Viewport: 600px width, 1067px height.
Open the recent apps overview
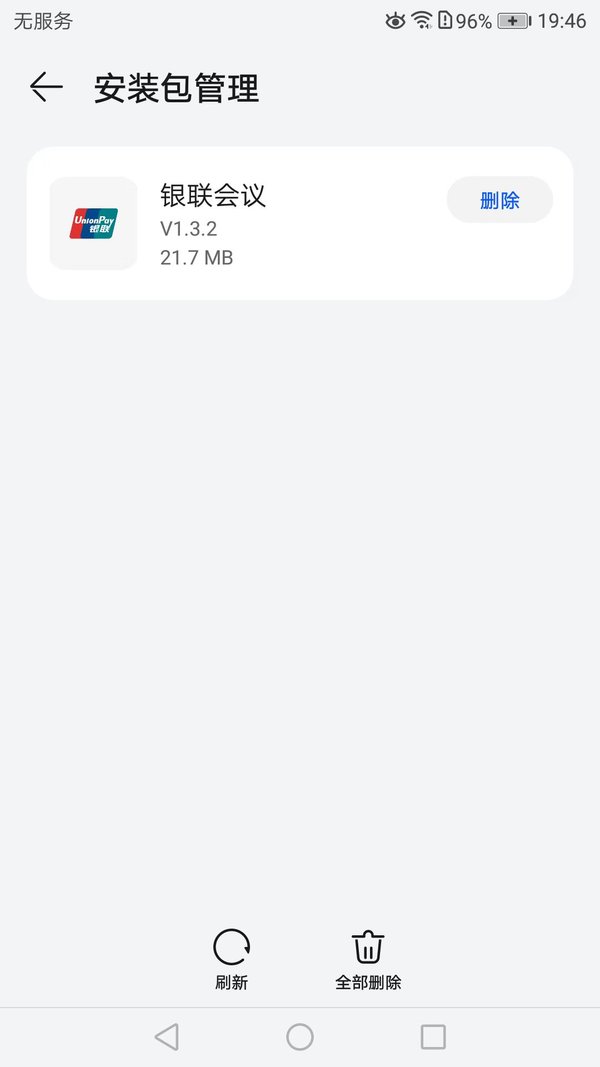coord(433,1037)
